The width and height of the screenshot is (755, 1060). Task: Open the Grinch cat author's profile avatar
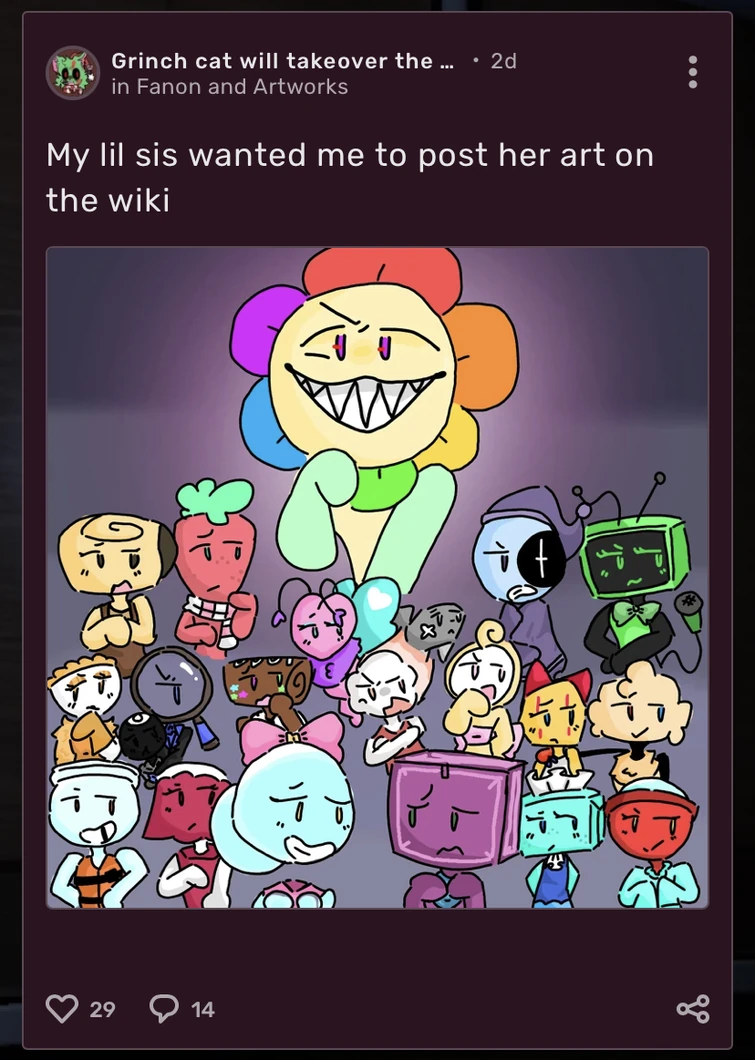[73, 73]
